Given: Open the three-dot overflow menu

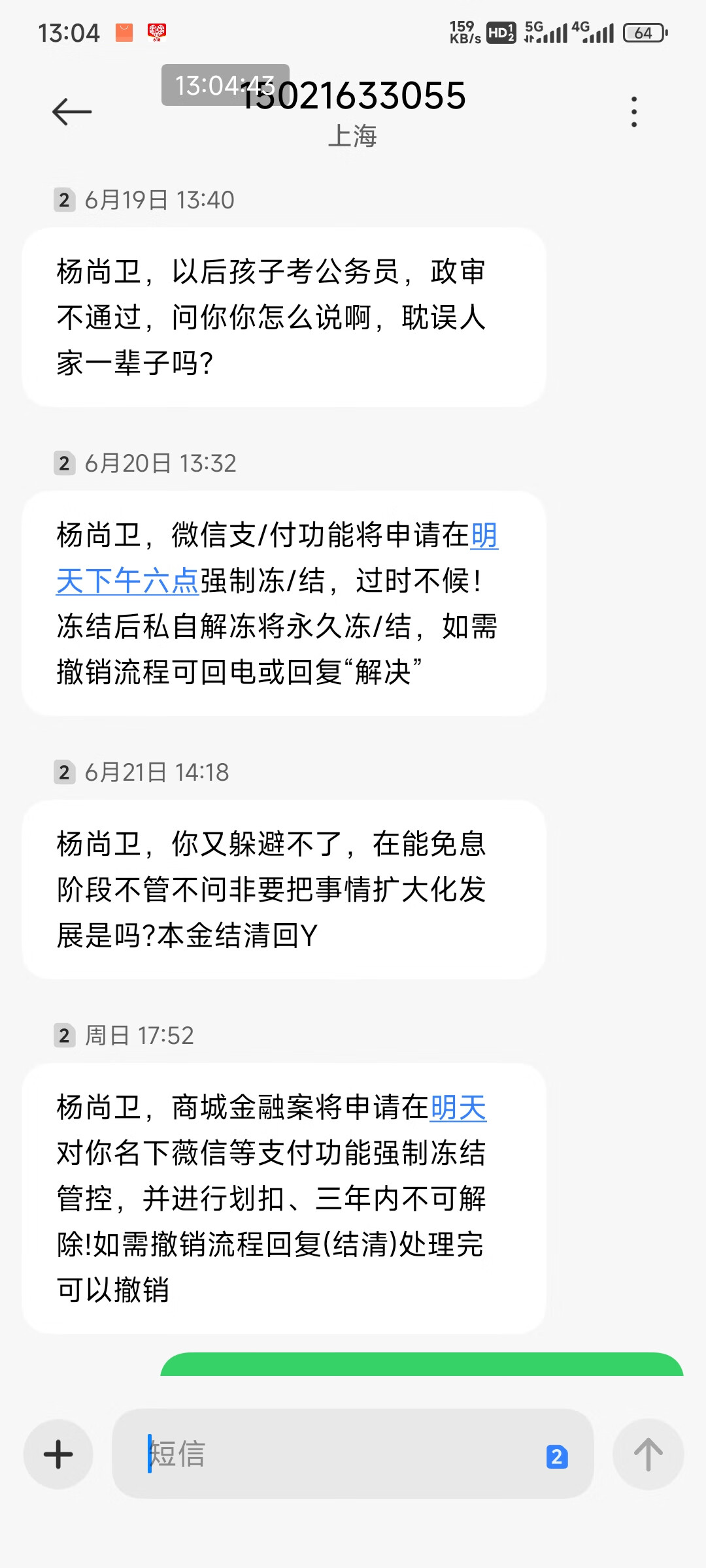Looking at the screenshot, I should 633,112.
